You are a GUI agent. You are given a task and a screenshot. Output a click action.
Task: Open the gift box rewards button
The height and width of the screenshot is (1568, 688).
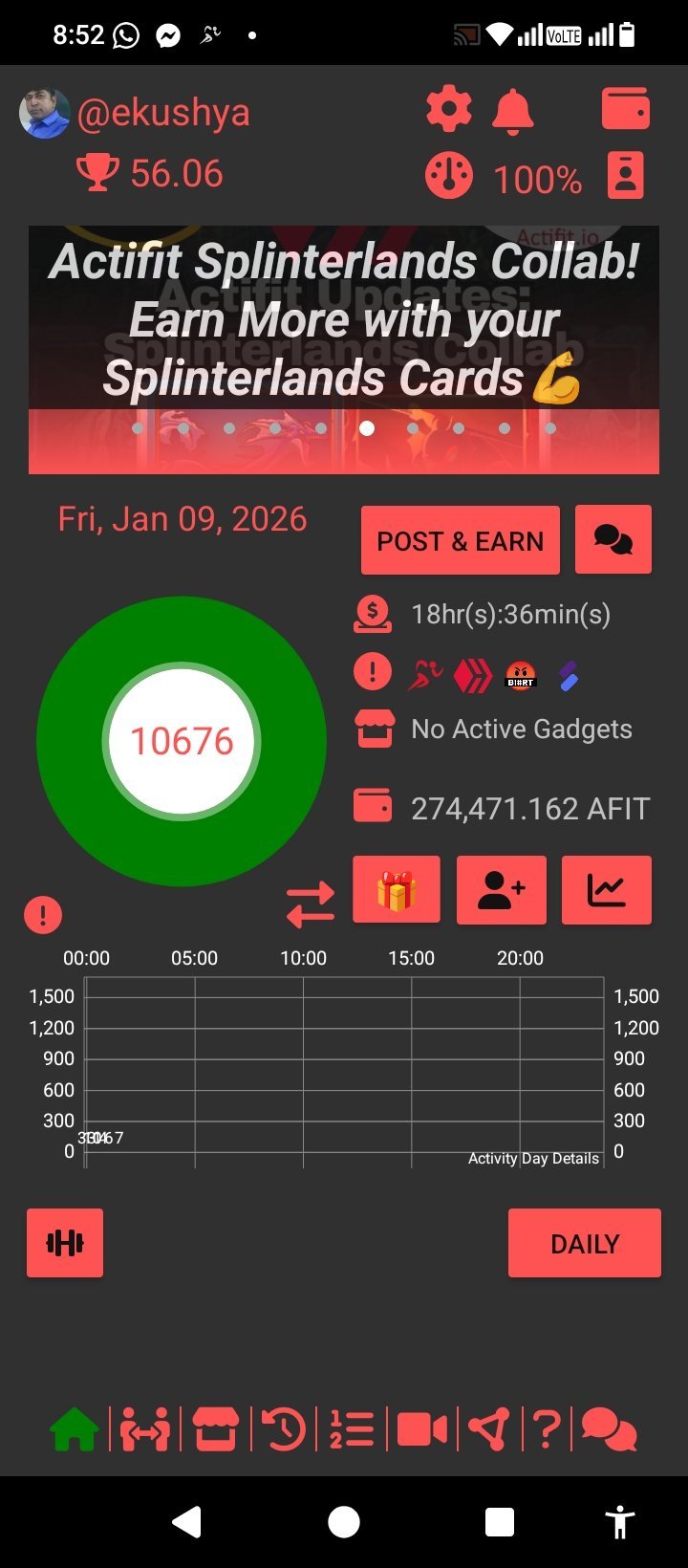pos(397,890)
